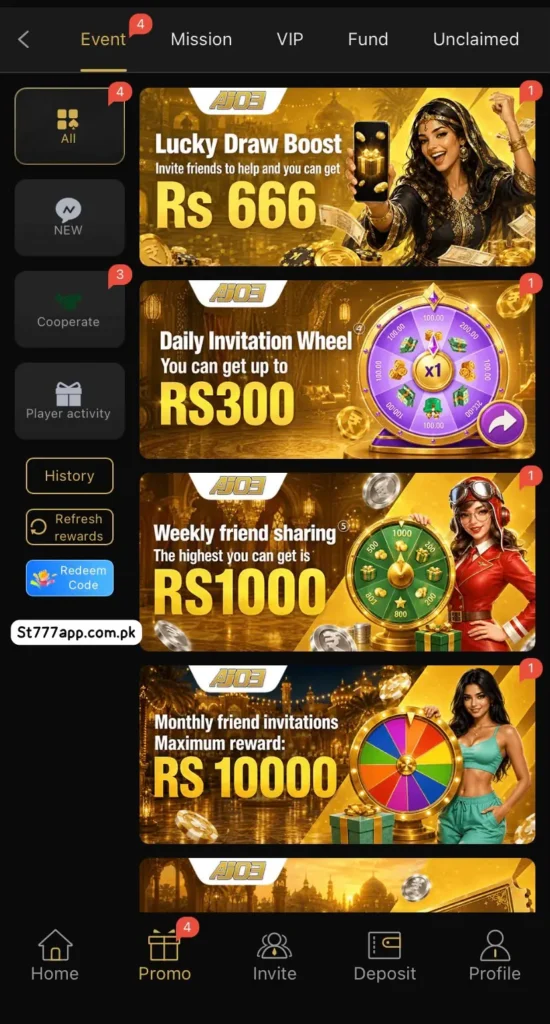Open the Weekly friend sharing banner
Image resolution: width=550 pixels, height=1024 pixels.
[337, 562]
